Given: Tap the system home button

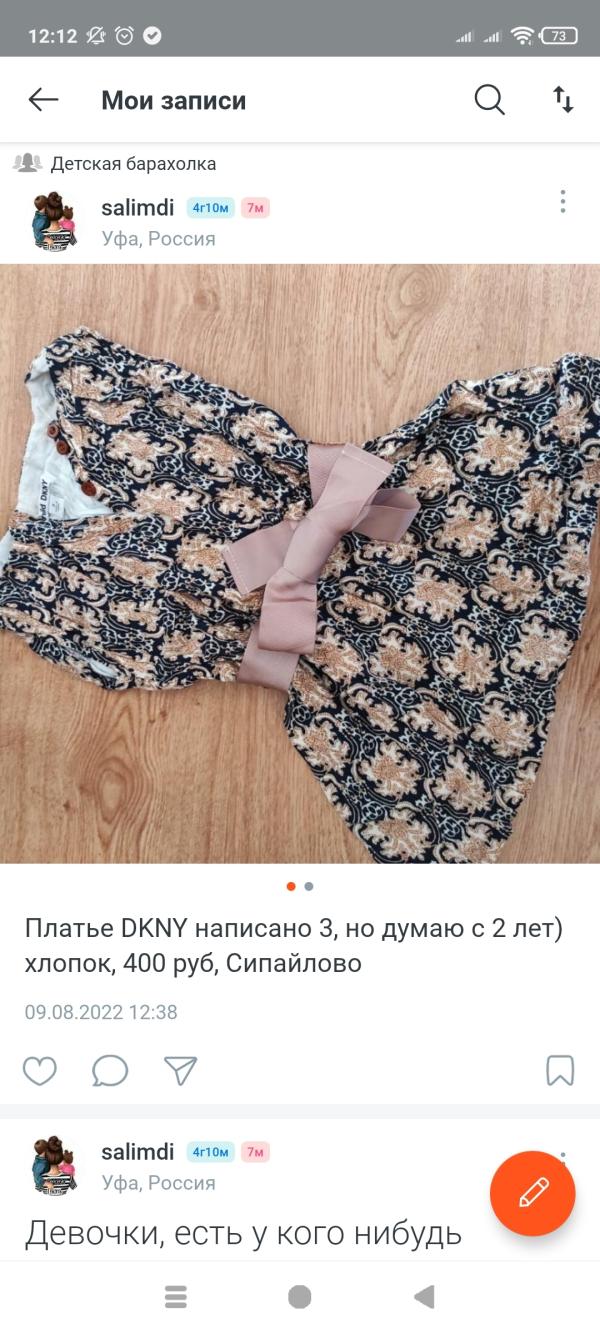Looking at the screenshot, I should click(x=300, y=1297).
